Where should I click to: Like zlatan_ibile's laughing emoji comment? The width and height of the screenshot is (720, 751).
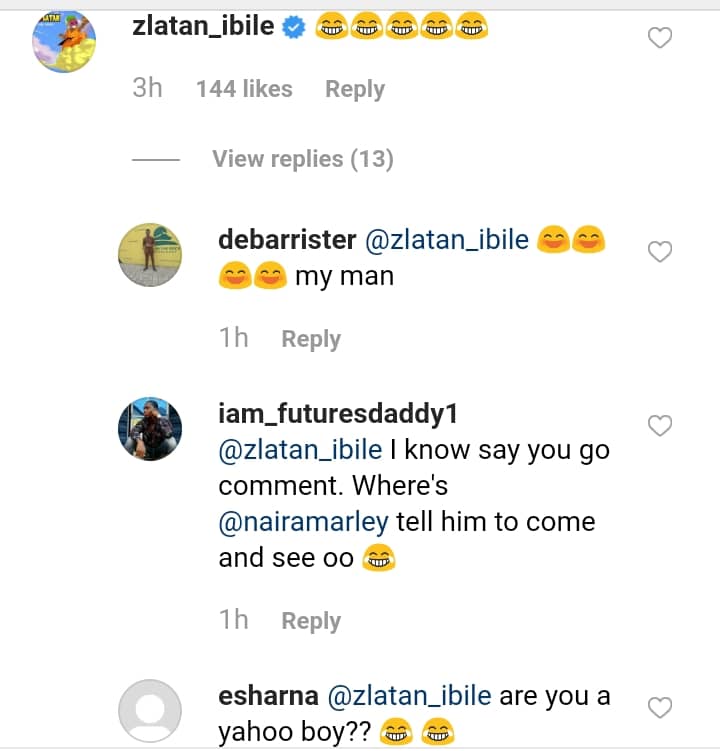point(660,39)
